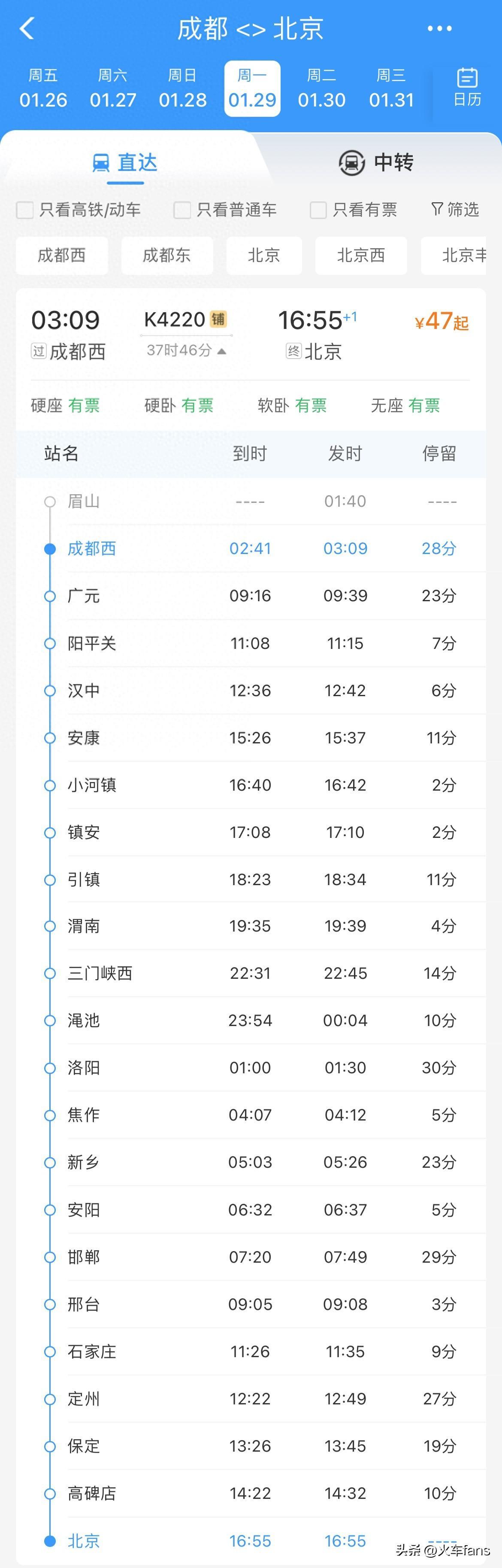Open the 筛选 filter options
The image size is (502, 1568).
point(455,210)
